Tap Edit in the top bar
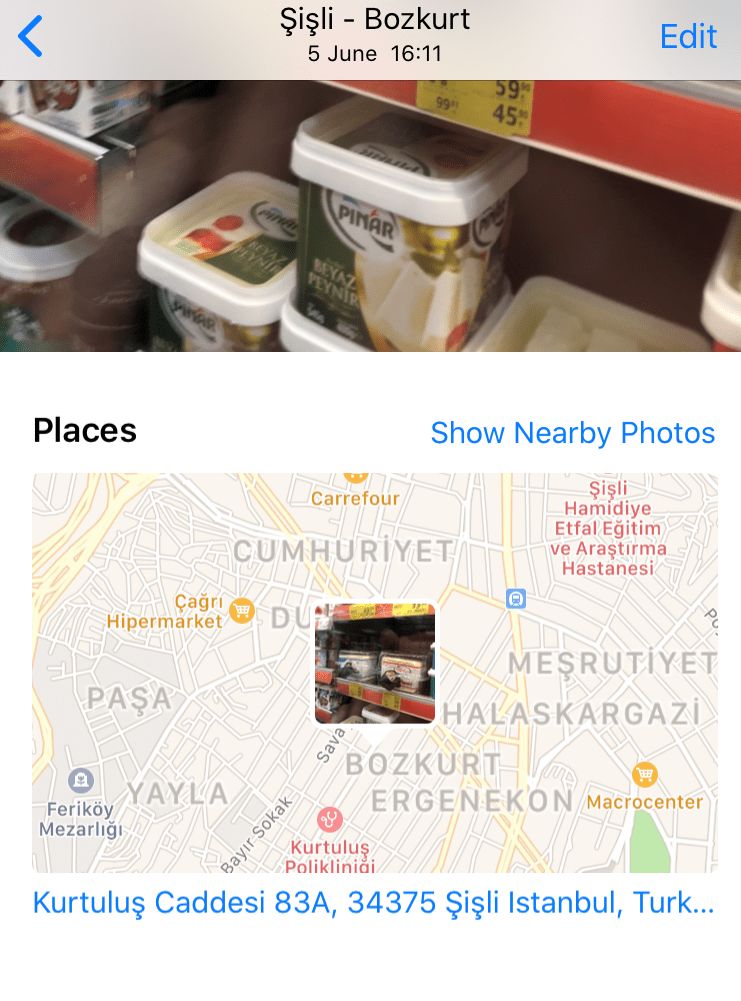This screenshot has width=741, height=1001. click(688, 37)
